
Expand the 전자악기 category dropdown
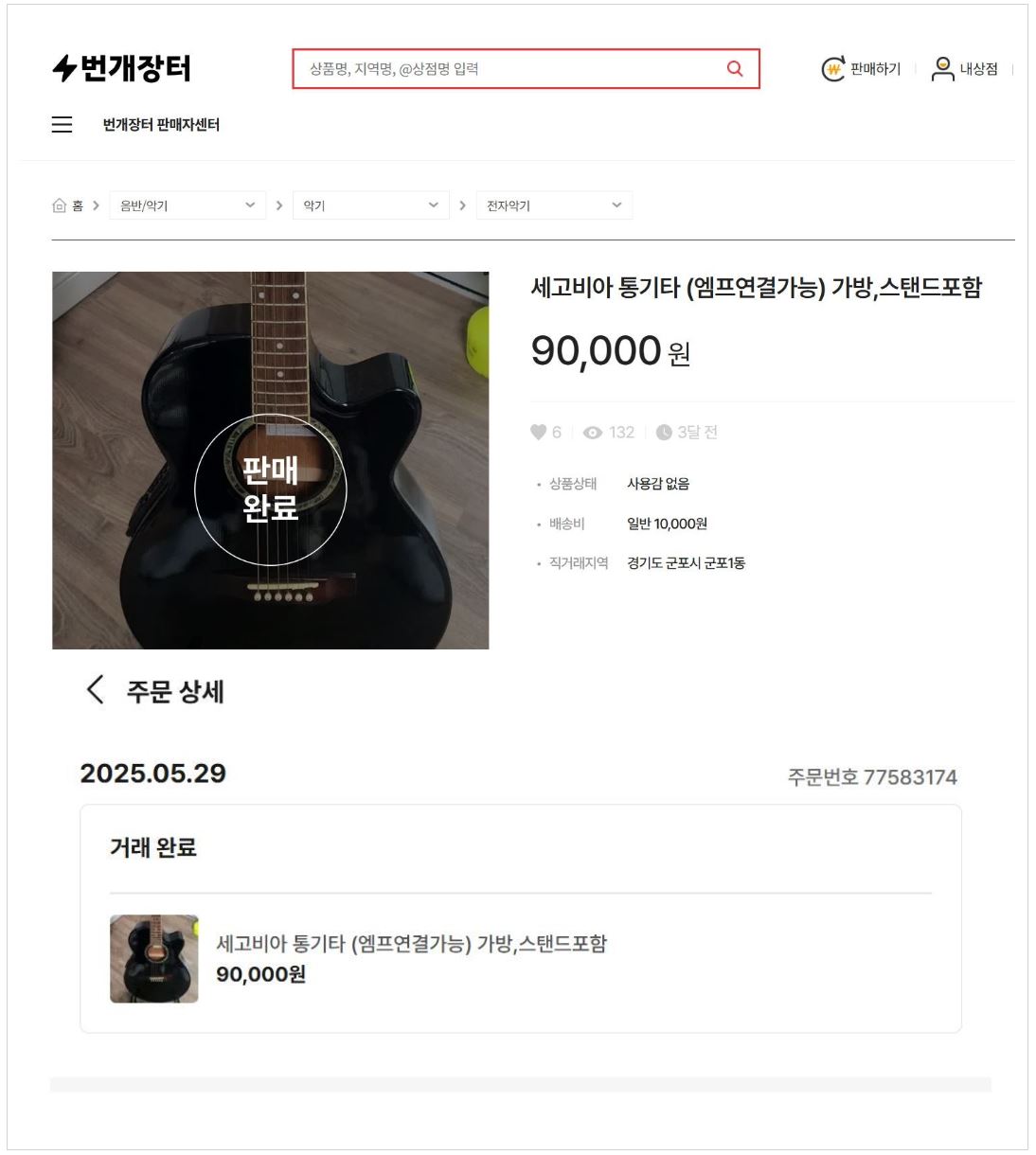(554, 205)
